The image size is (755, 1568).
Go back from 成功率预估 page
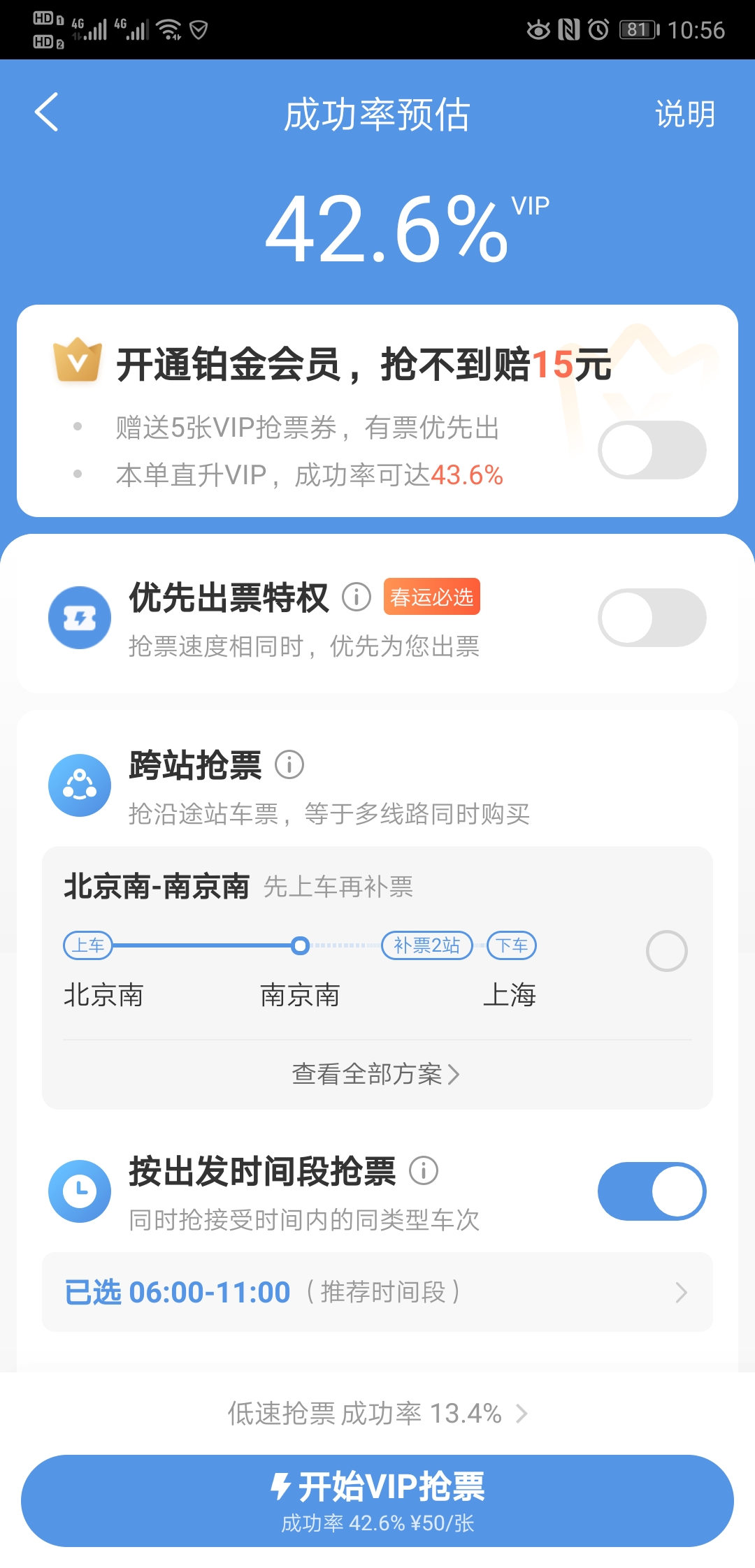[x=47, y=113]
